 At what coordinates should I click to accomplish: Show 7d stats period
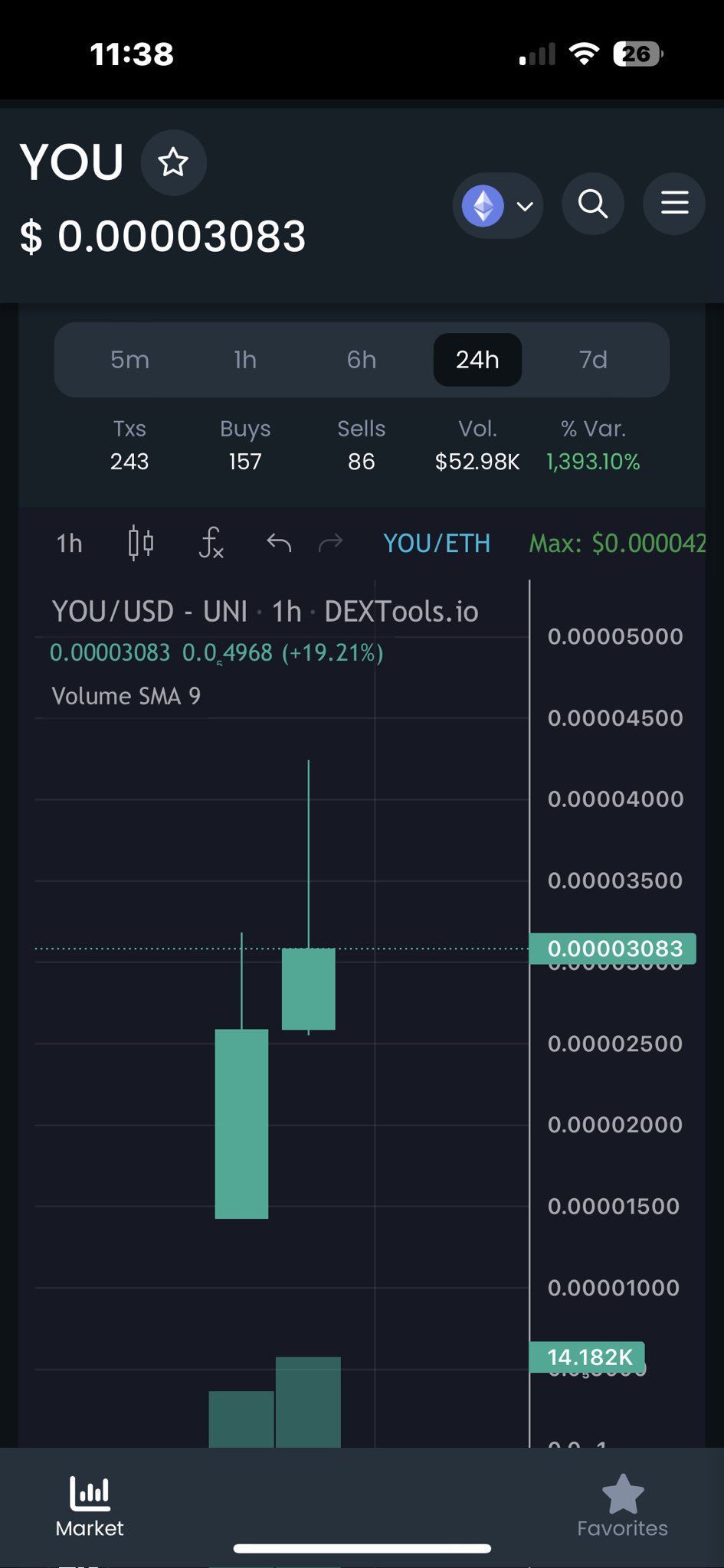click(593, 360)
